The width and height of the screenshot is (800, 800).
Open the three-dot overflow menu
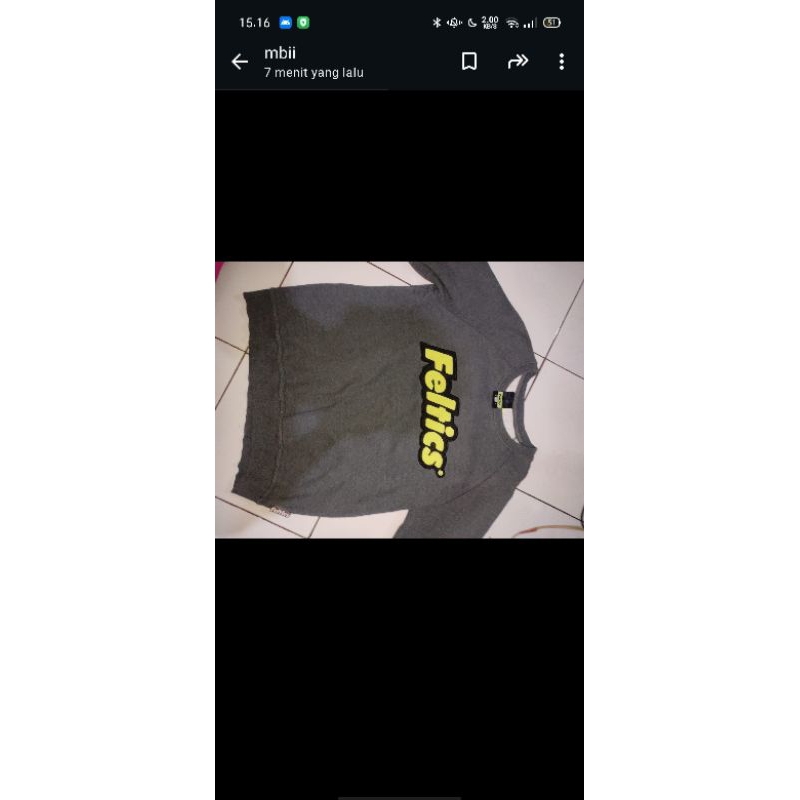point(561,62)
